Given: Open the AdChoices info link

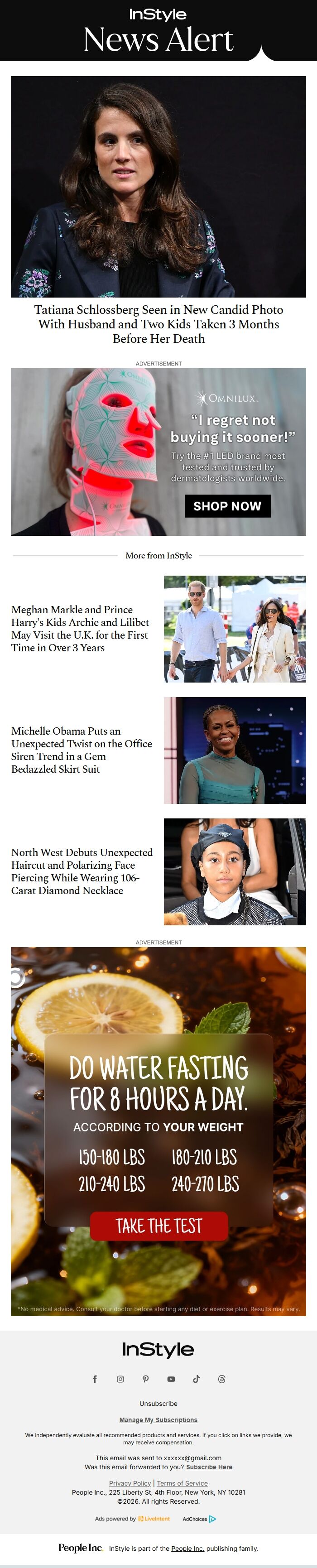Looking at the screenshot, I should [199, 1519].
